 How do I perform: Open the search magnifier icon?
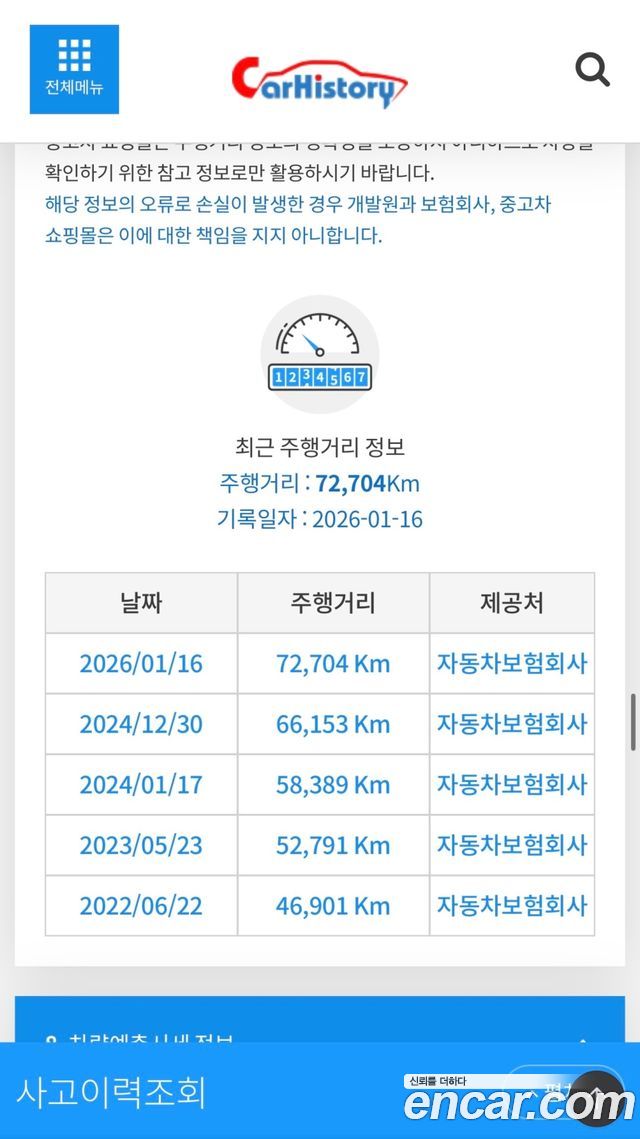[x=592, y=70]
